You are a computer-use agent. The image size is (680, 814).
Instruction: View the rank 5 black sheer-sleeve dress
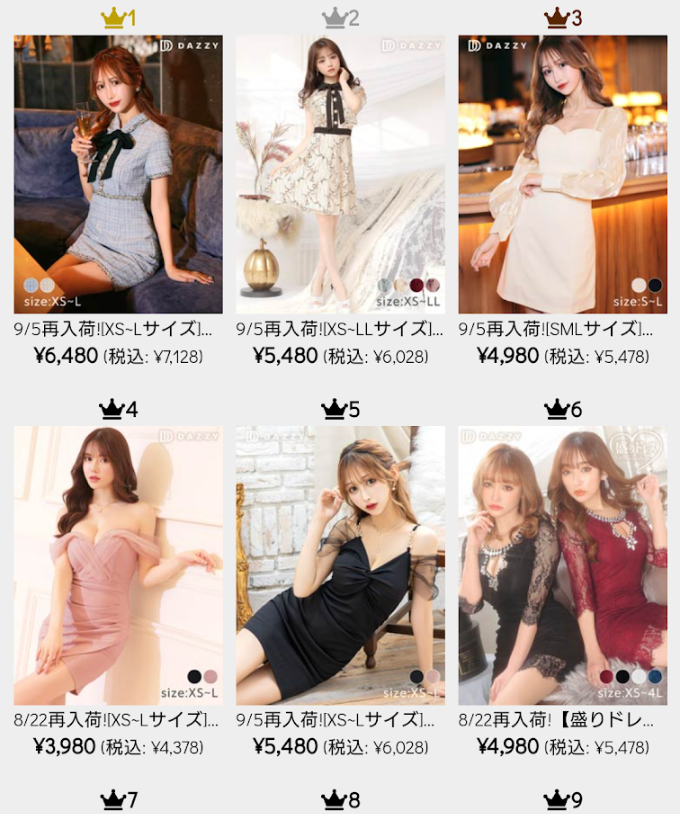(x=340, y=565)
